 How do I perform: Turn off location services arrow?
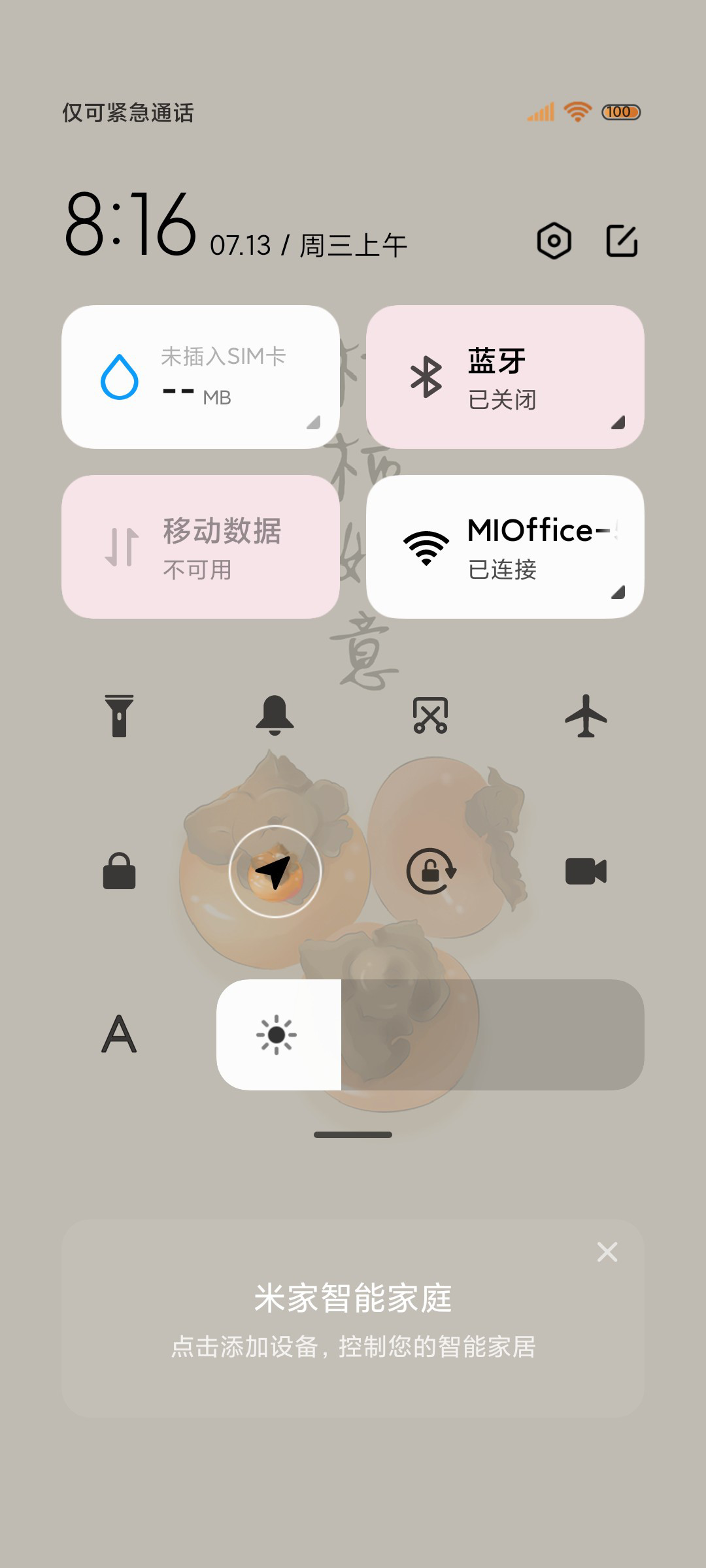click(275, 871)
